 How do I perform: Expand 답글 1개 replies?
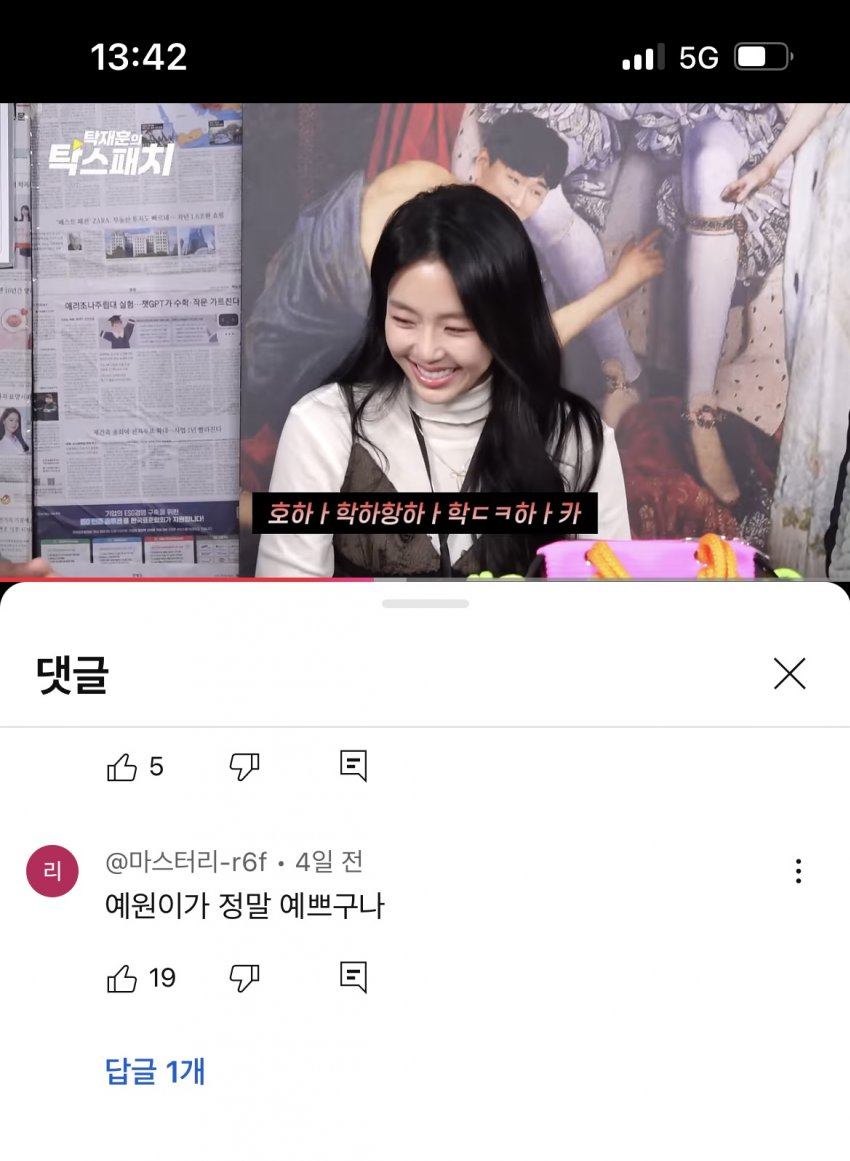click(x=155, y=1072)
